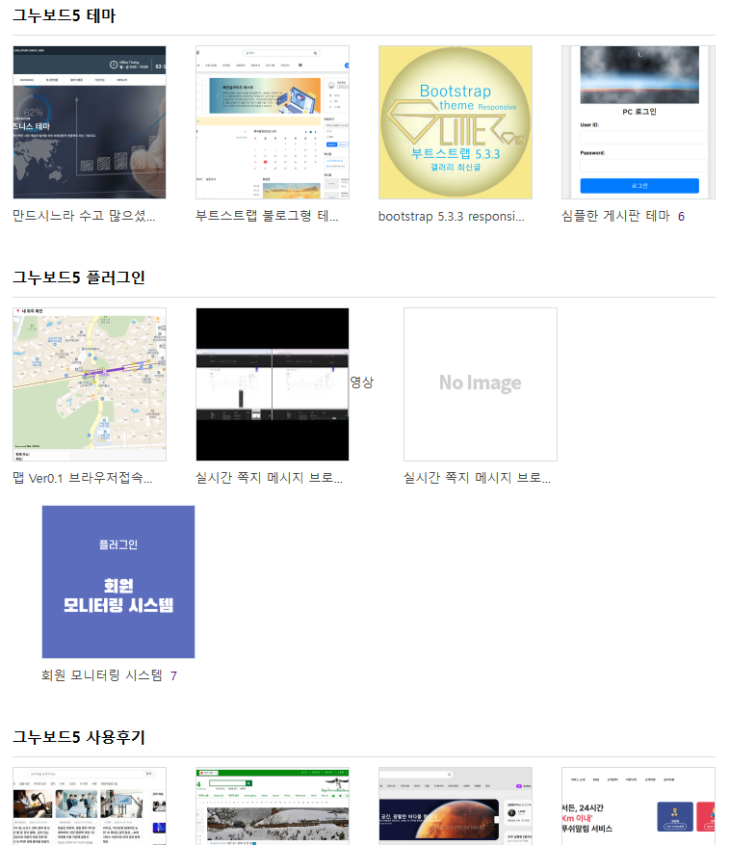730x845 pixels.
Task: Open the 만드시느라 수고 많으셨 theme thumbnail
Action: coord(89,122)
